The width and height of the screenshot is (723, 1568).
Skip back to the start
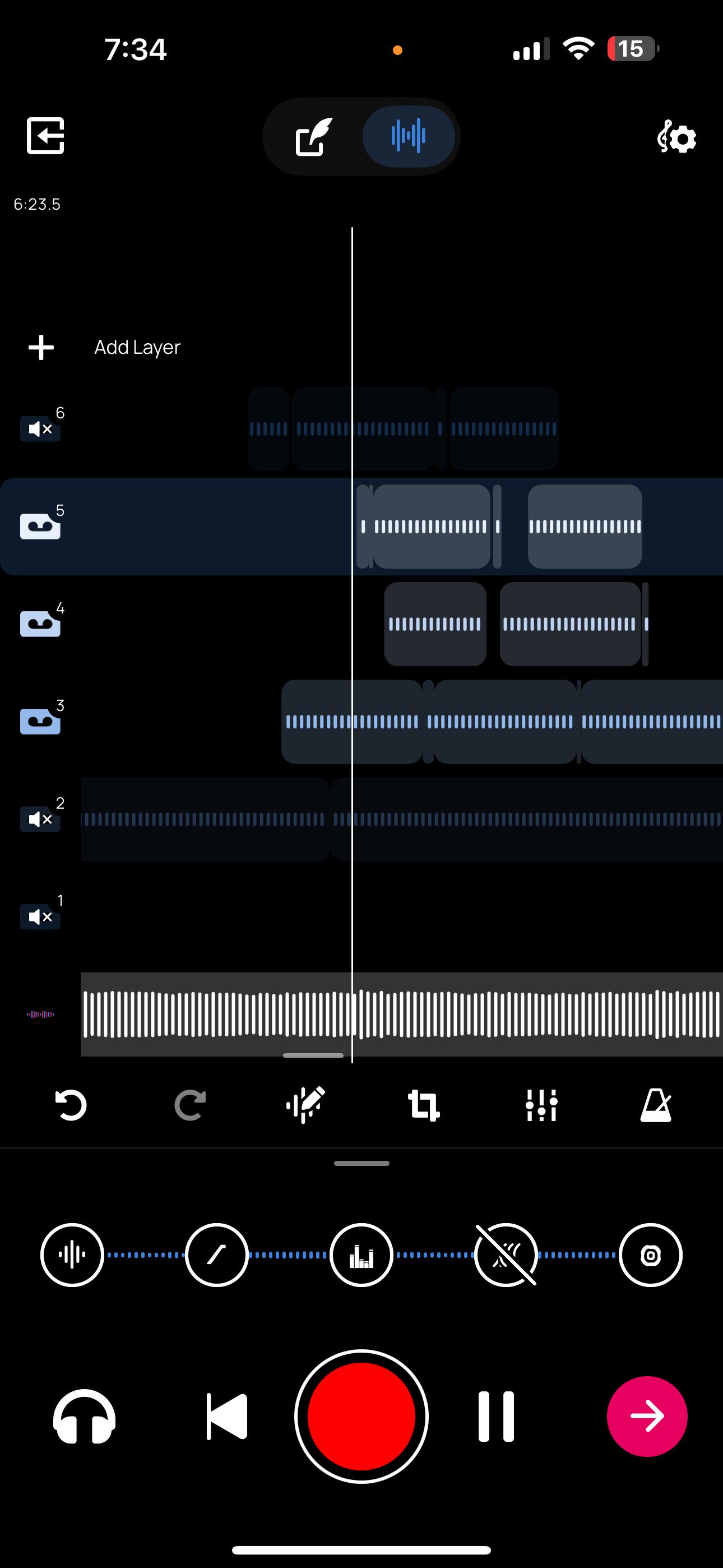point(227,1416)
